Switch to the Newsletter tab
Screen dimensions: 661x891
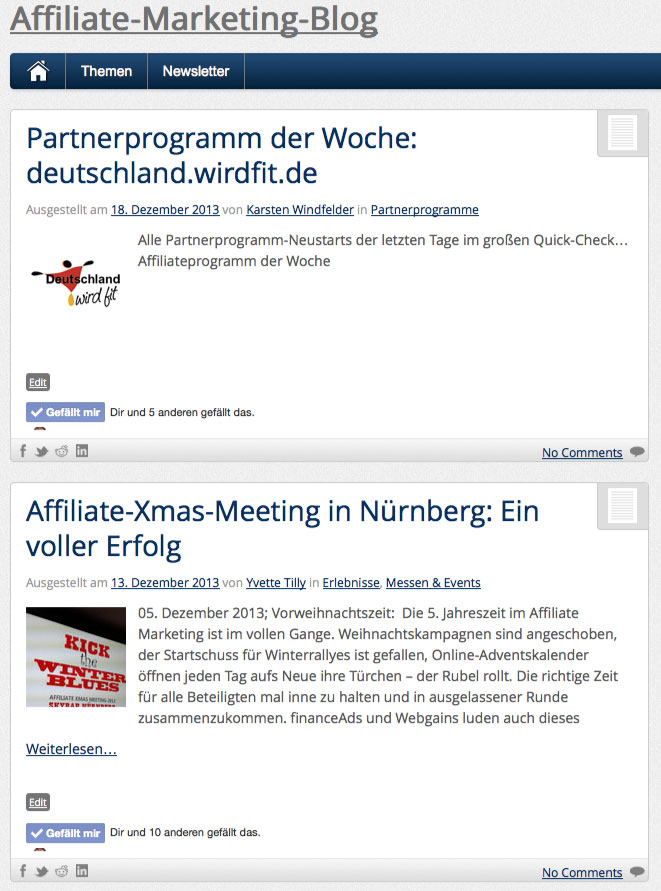(196, 71)
